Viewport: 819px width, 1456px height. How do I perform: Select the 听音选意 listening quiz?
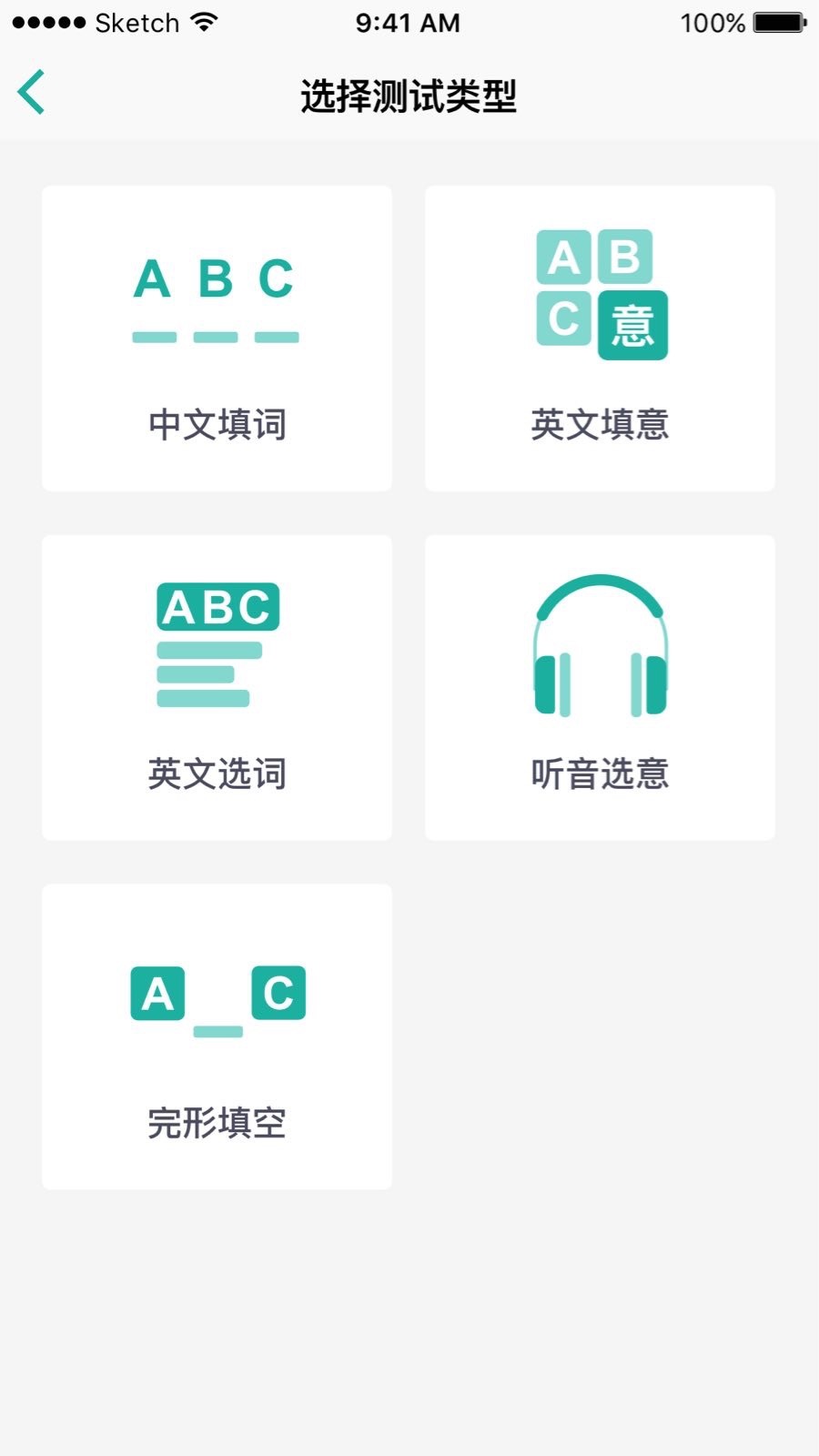coord(601,687)
